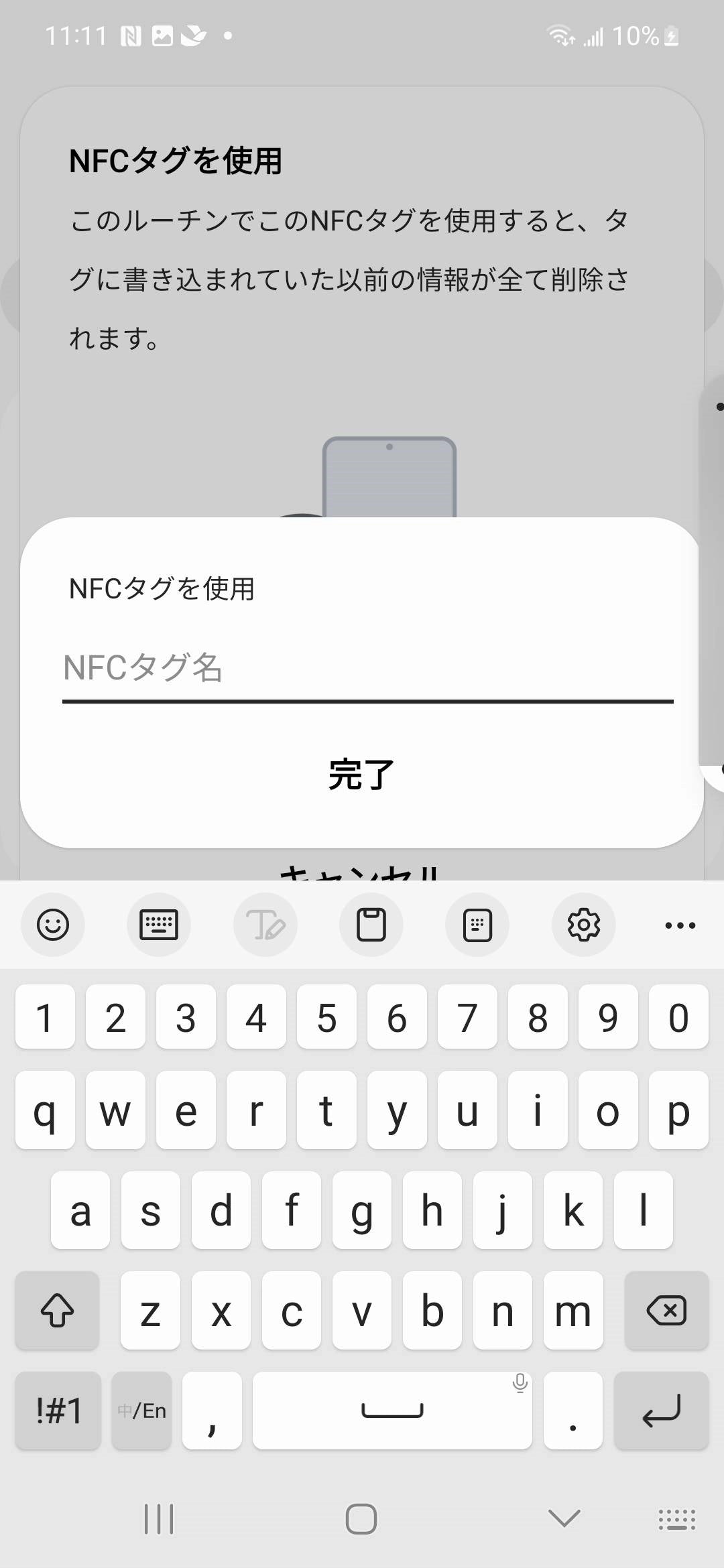Switch keyboard to symbols with !#1
The image size is (724, 1568).
(58, 1410)
